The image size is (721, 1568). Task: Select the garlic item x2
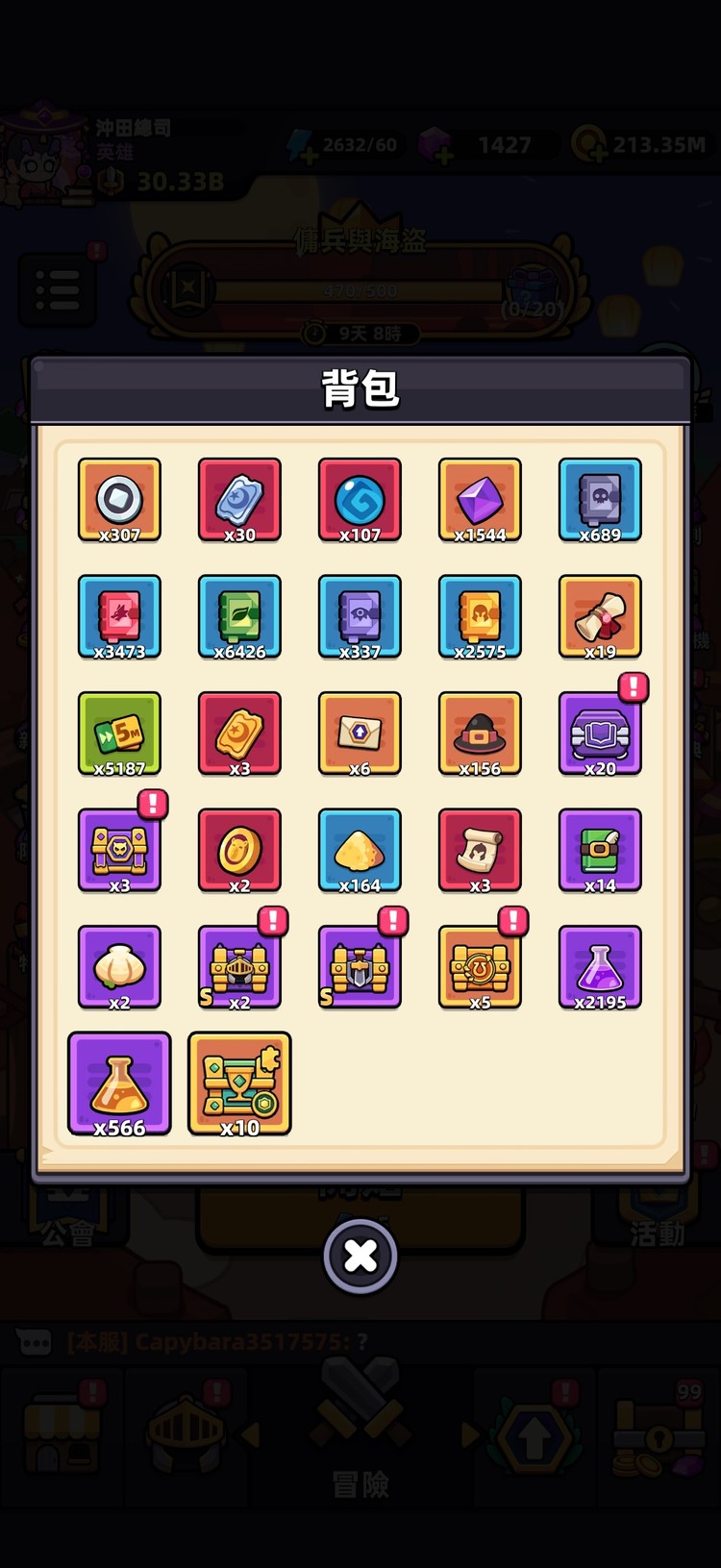click(119, 967)
